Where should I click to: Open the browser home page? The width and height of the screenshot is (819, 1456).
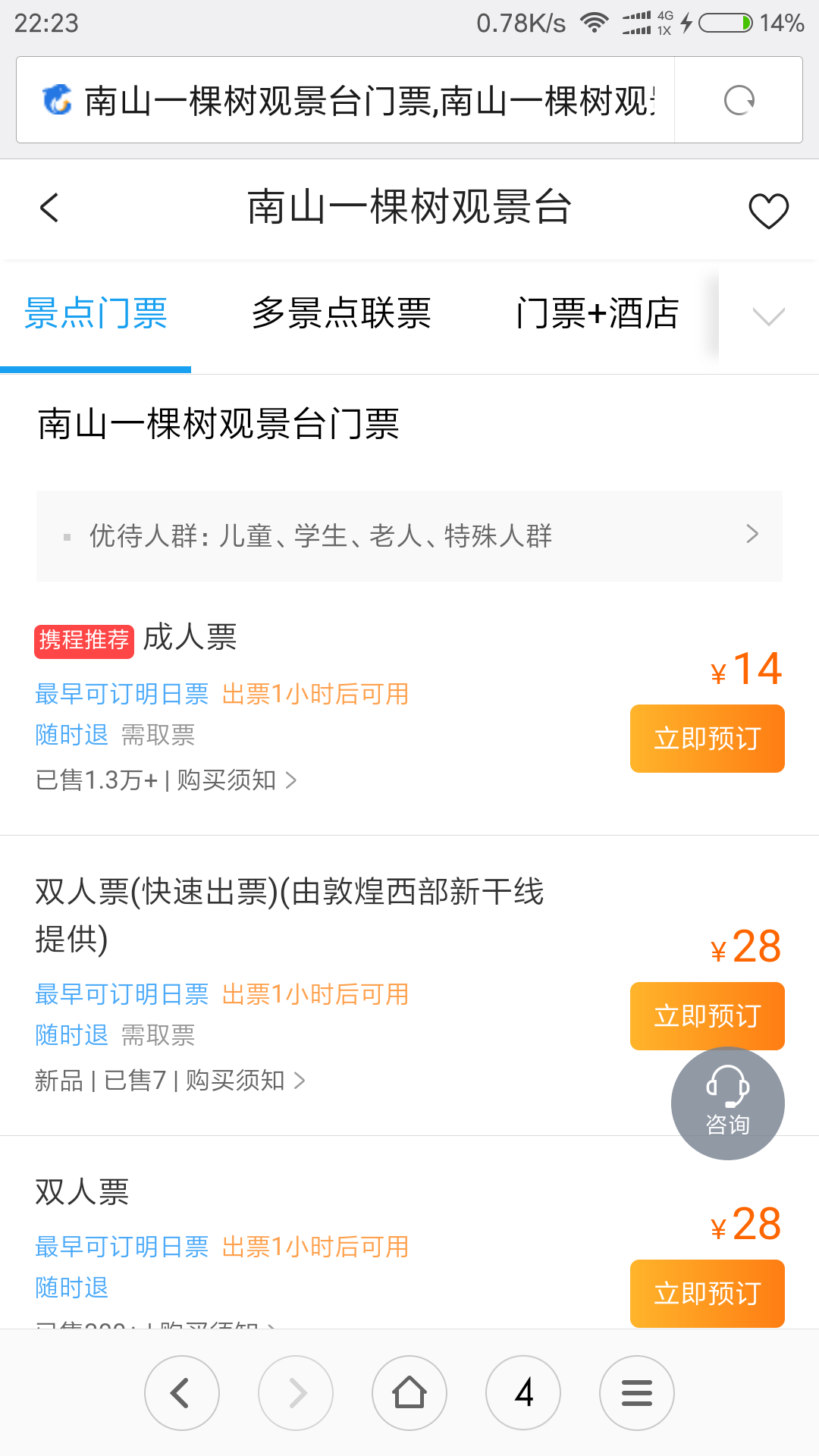pos(409,1393)
